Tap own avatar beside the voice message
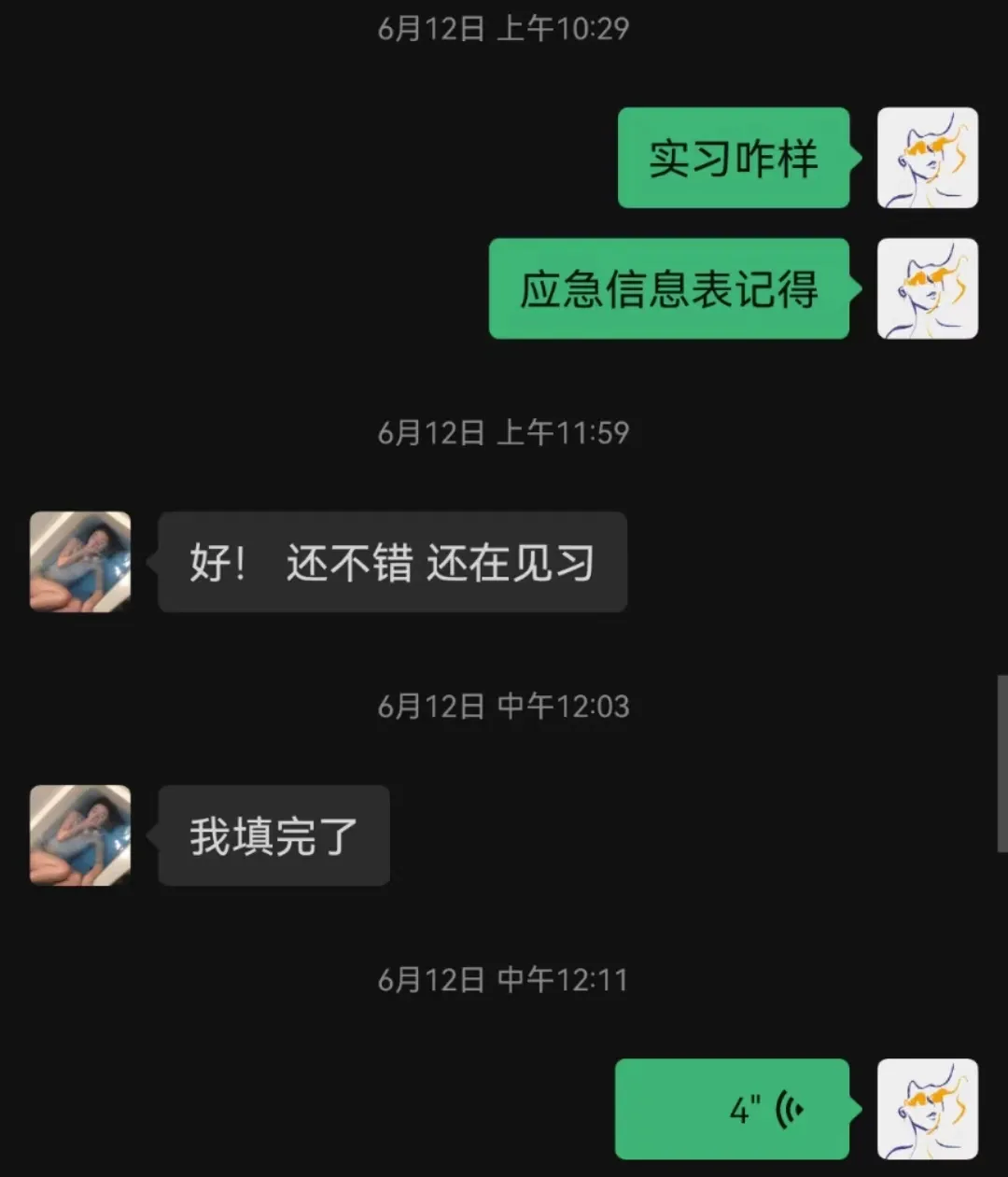Screen dimensions: 1008x1177 click(927, 1109)
